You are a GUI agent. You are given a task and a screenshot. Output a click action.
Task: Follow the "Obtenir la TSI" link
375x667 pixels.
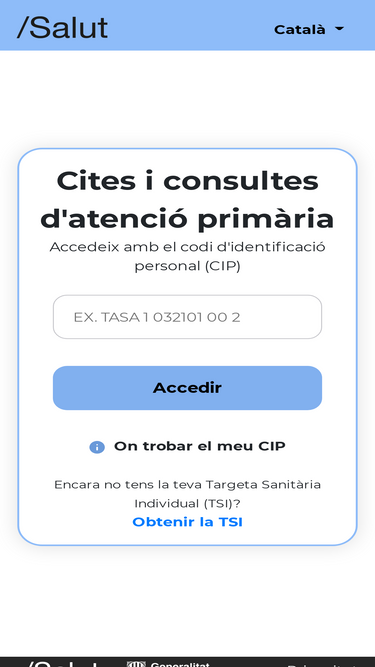coord(188,522)
